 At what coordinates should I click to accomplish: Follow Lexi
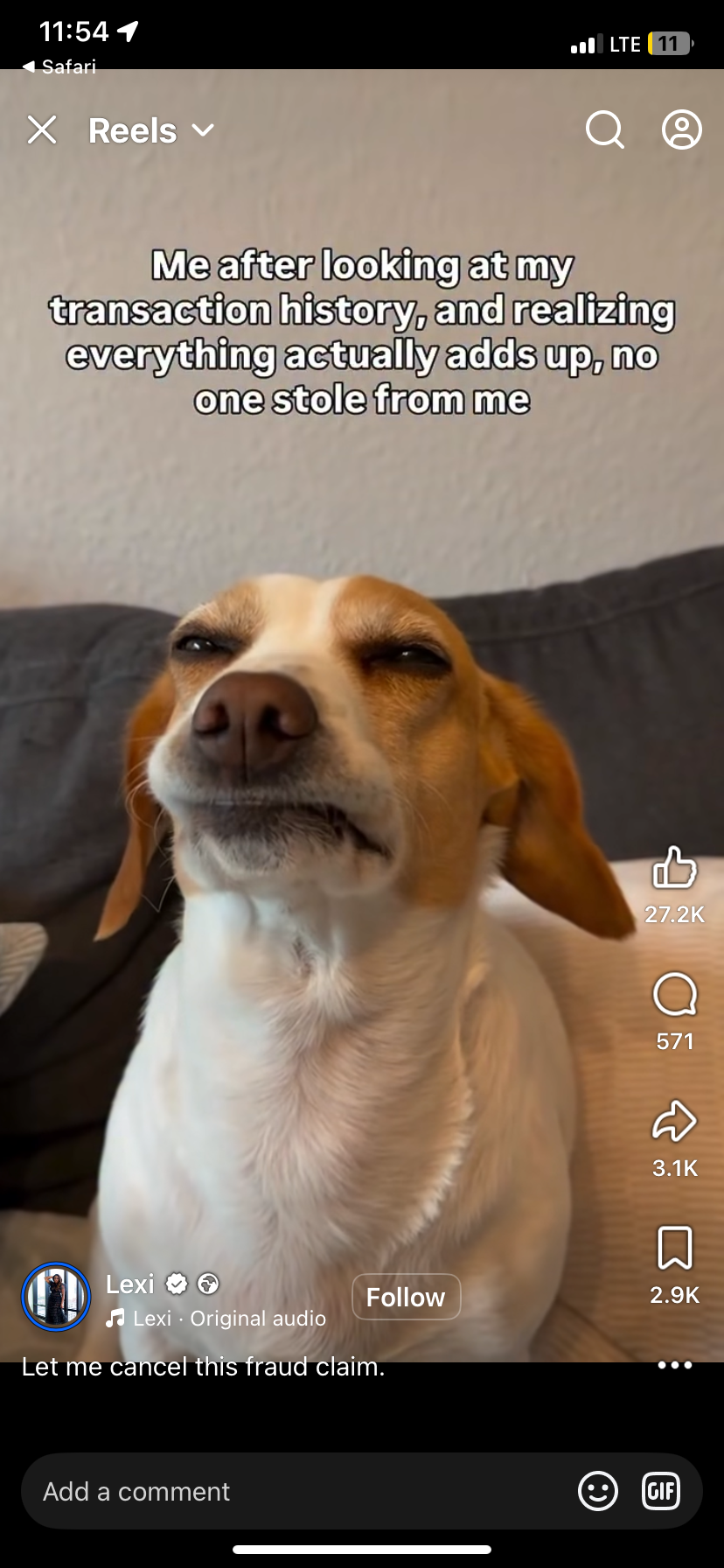click(406, 1297)
